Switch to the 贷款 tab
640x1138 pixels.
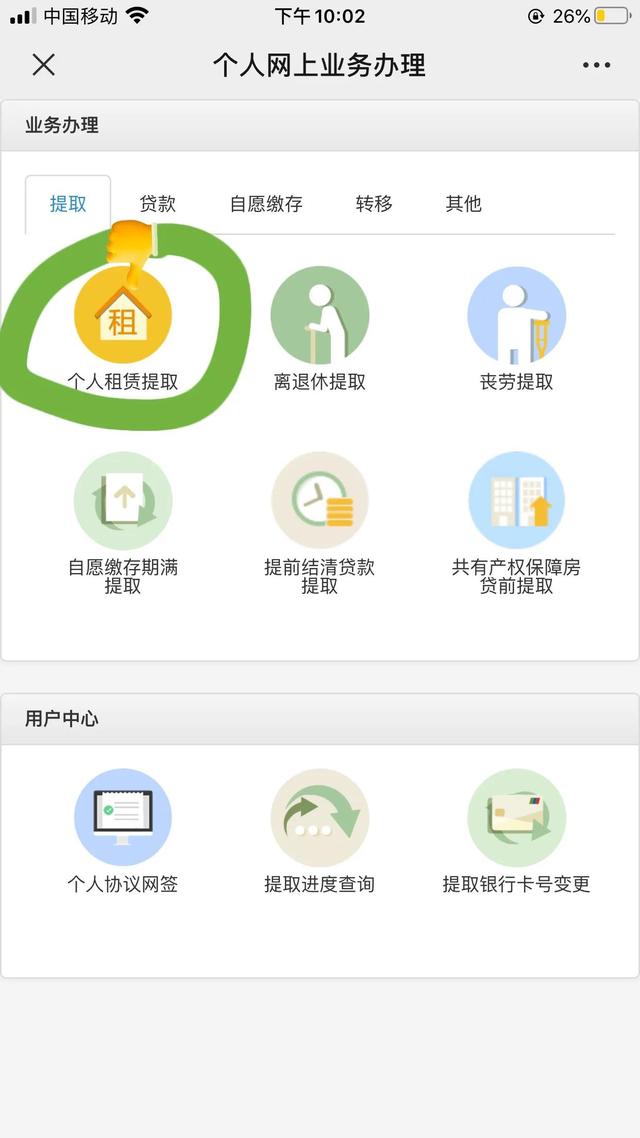click(157, 204)
